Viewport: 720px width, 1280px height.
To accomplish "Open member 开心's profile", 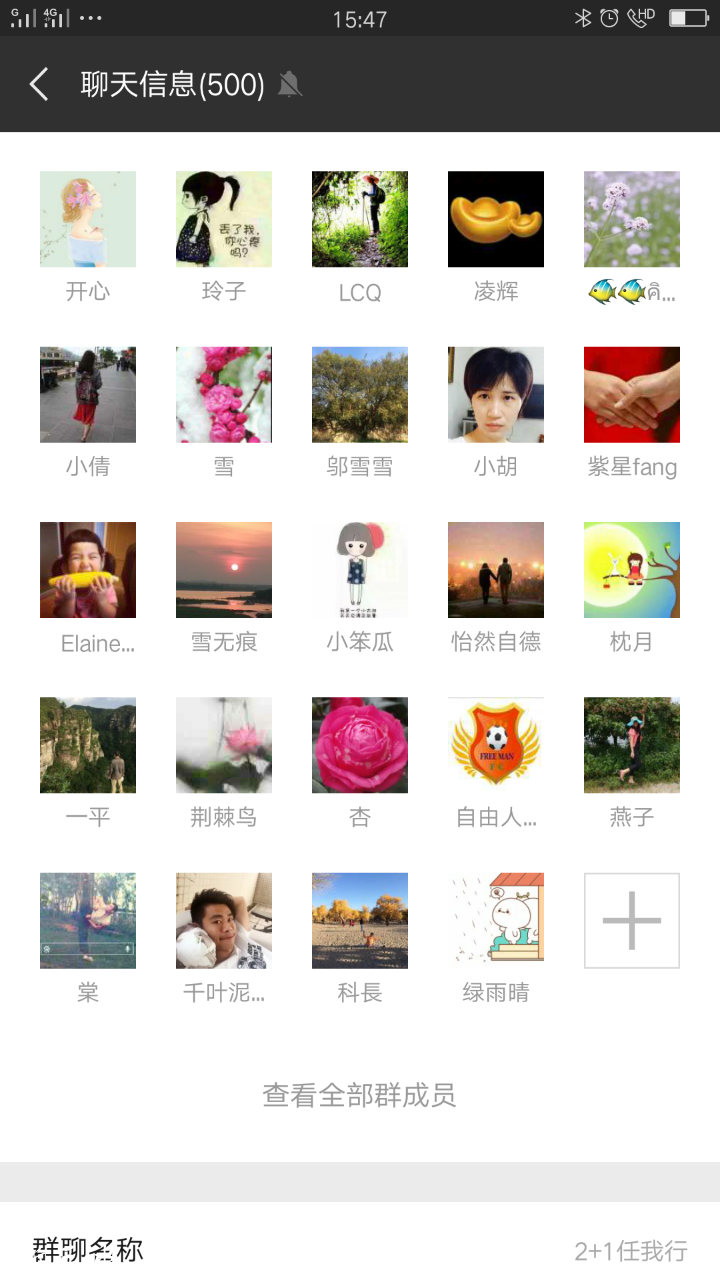I will 88,219.
